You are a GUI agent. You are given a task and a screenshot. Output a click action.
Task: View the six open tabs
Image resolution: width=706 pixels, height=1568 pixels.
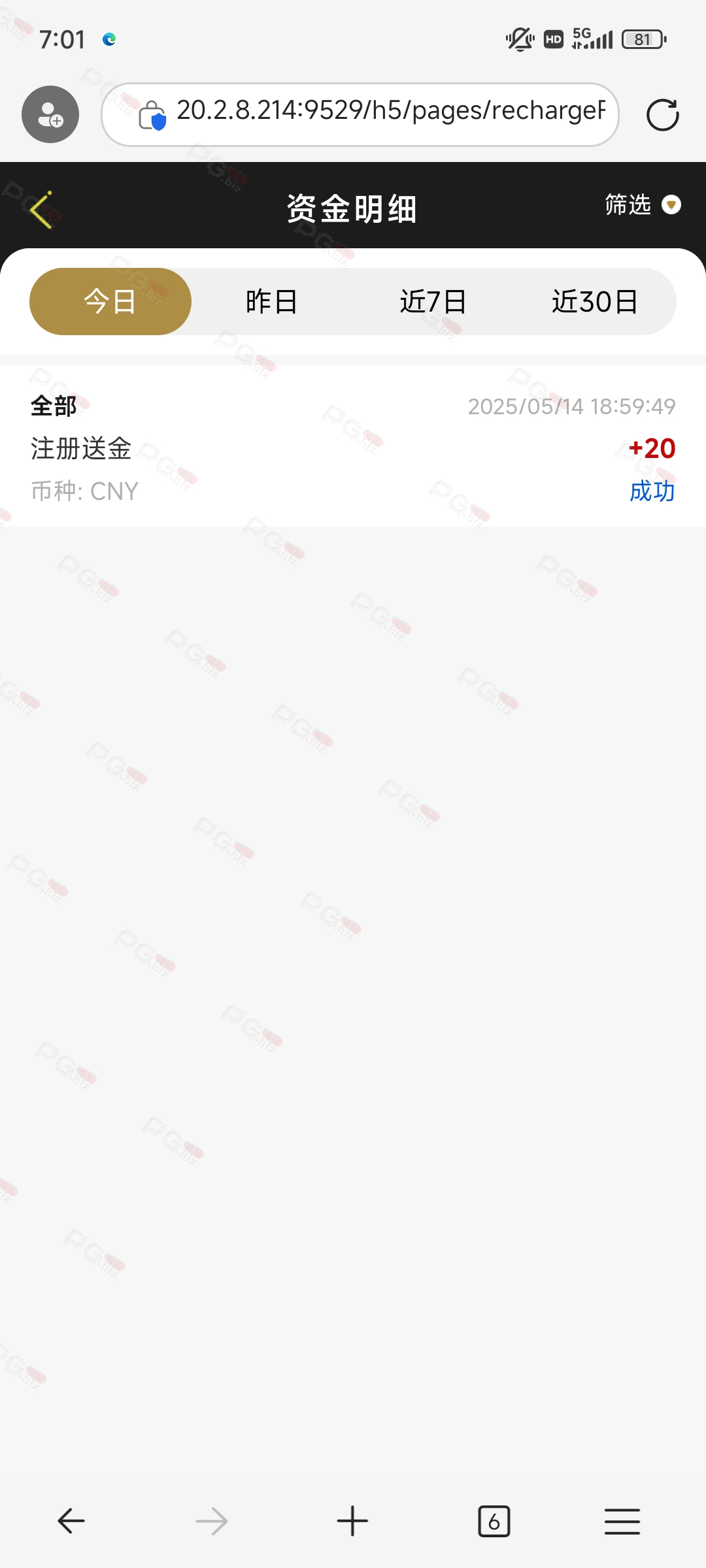click(x=494, y=1521)
